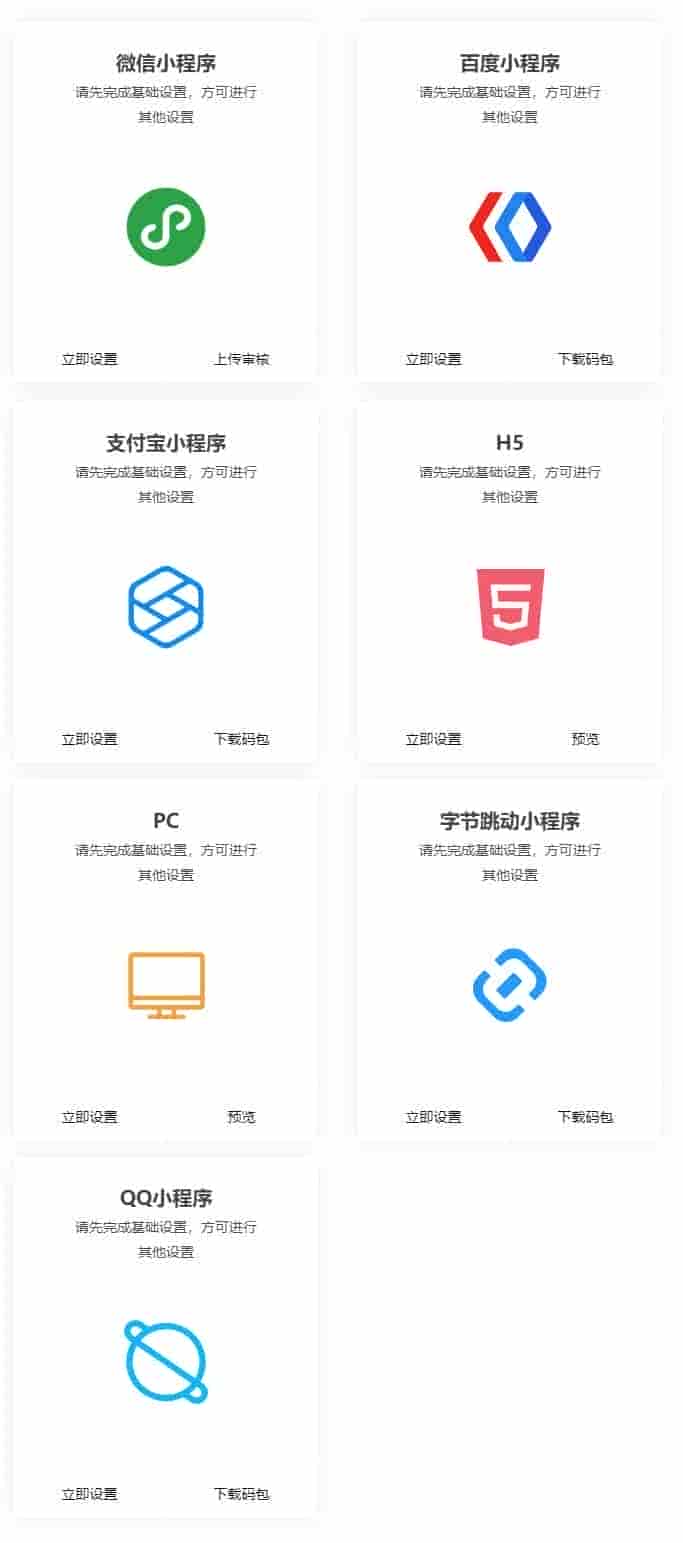Open 立即设置 on the H5 card
This screenshot has height=1543, width=683.
click(433, 739)
